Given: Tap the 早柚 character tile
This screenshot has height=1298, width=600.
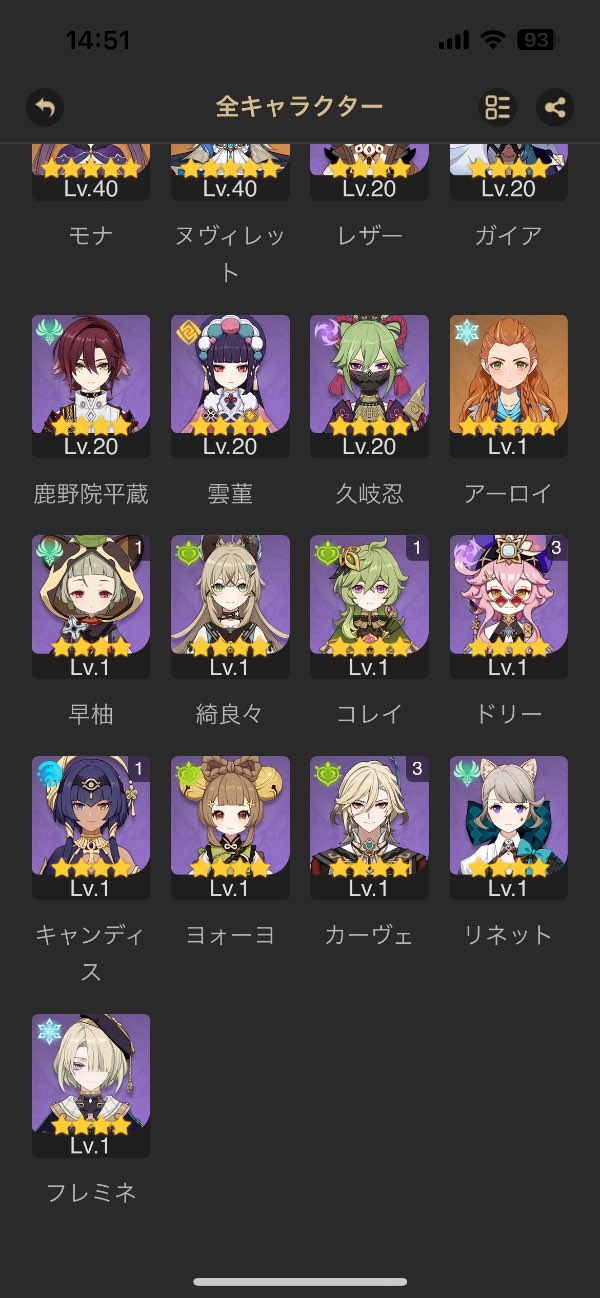Looking at the screenshot, I should pos(91,606).
